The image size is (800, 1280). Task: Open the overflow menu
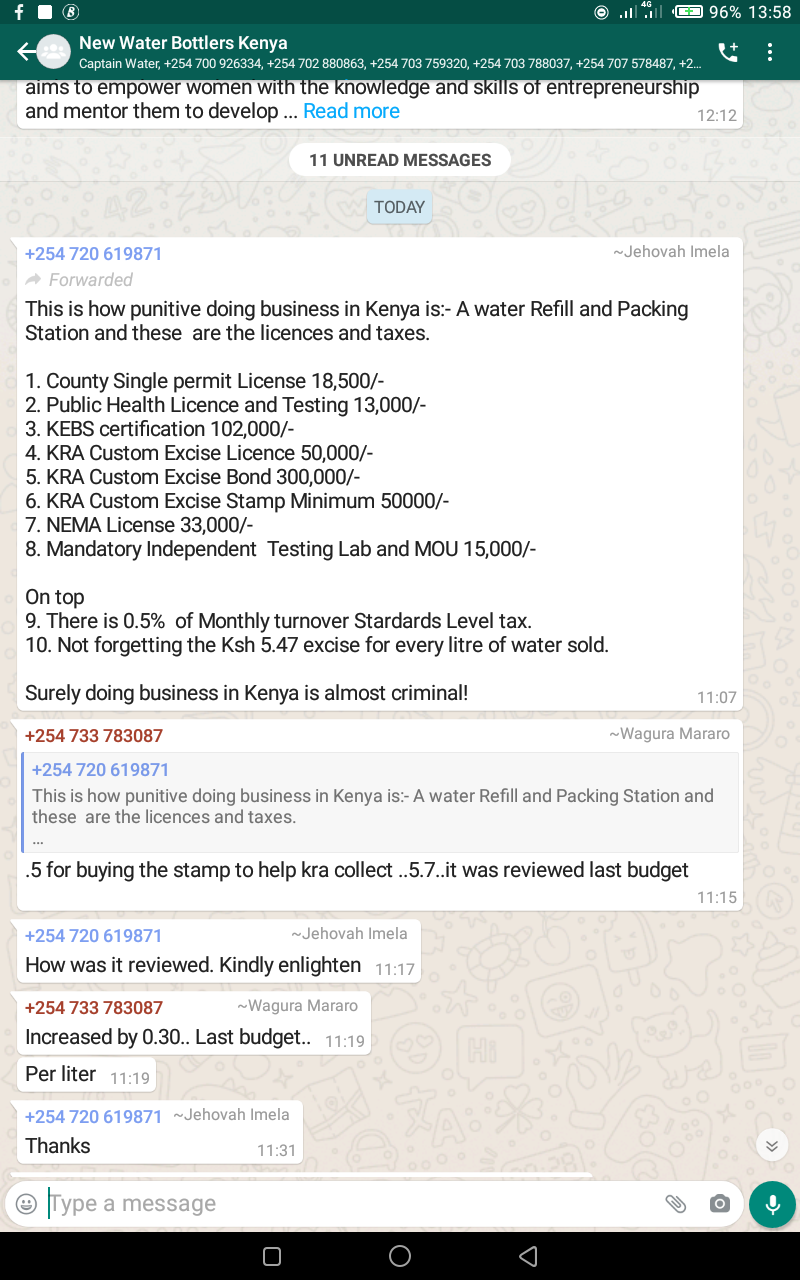click(770, 52)
